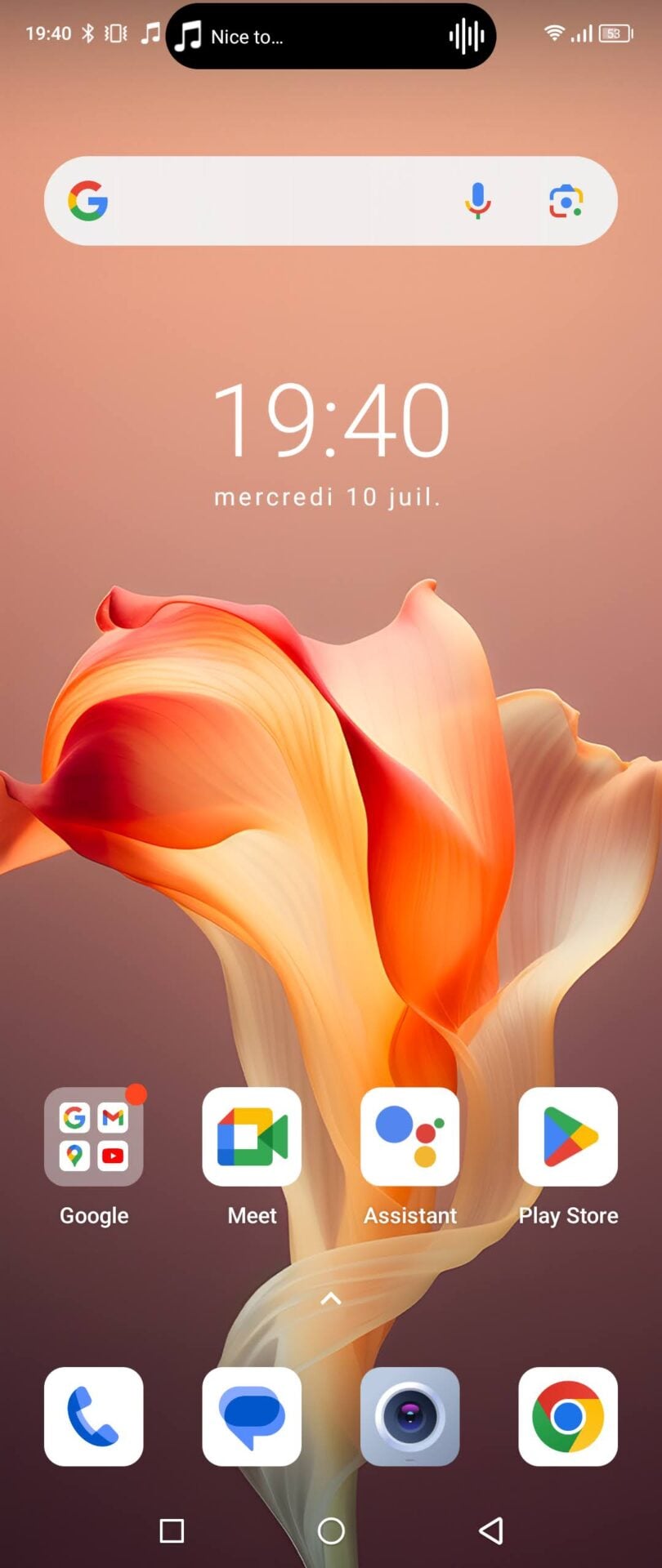
Task: Open Google Assistant
Action: [x=409, y=1137]
